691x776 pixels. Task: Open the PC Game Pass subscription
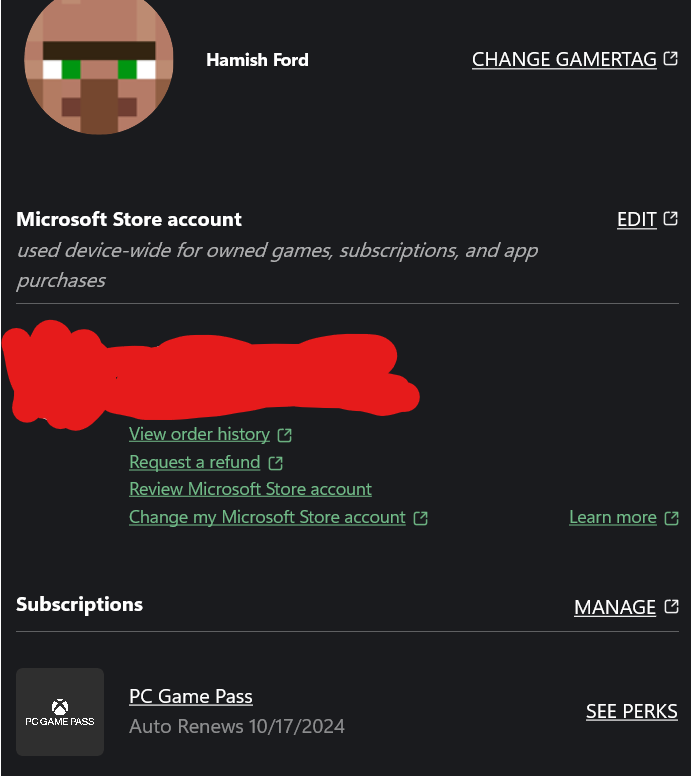click(x=190, y=697)
